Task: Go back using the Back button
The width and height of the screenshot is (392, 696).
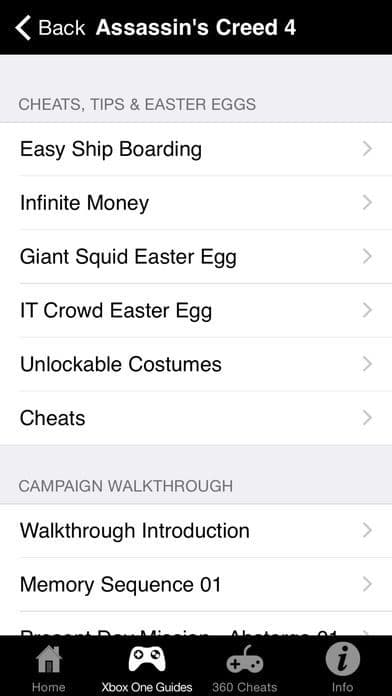Action: tap(50, 28)
